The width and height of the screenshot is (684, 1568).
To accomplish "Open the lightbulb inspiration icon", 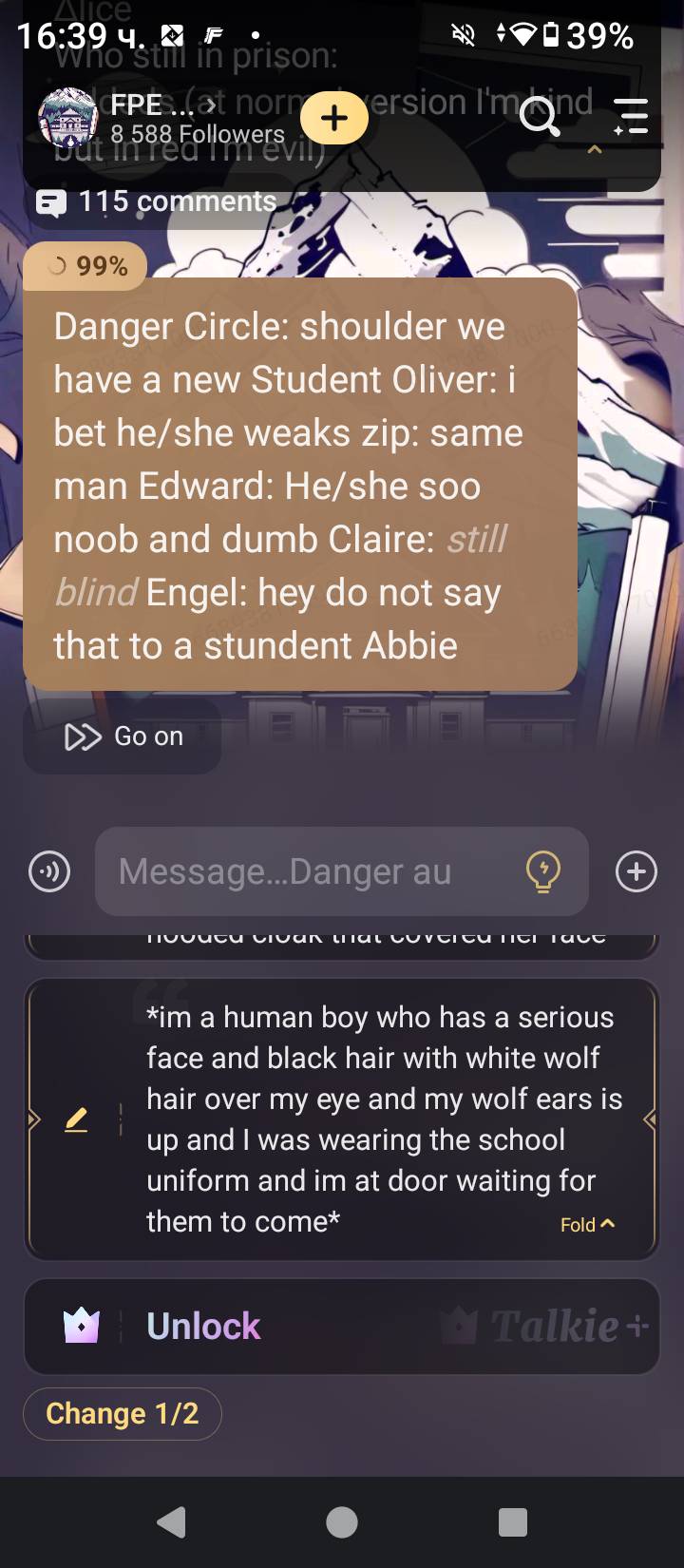I will point(543,871).
